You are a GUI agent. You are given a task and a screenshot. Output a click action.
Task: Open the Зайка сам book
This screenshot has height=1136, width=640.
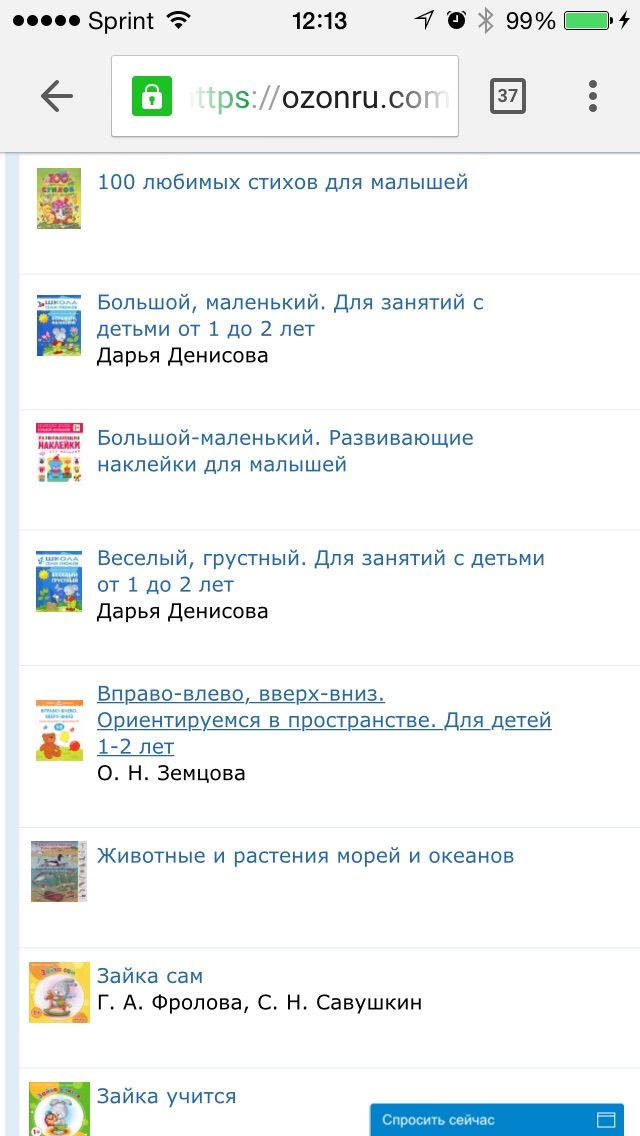pos(150,976)
